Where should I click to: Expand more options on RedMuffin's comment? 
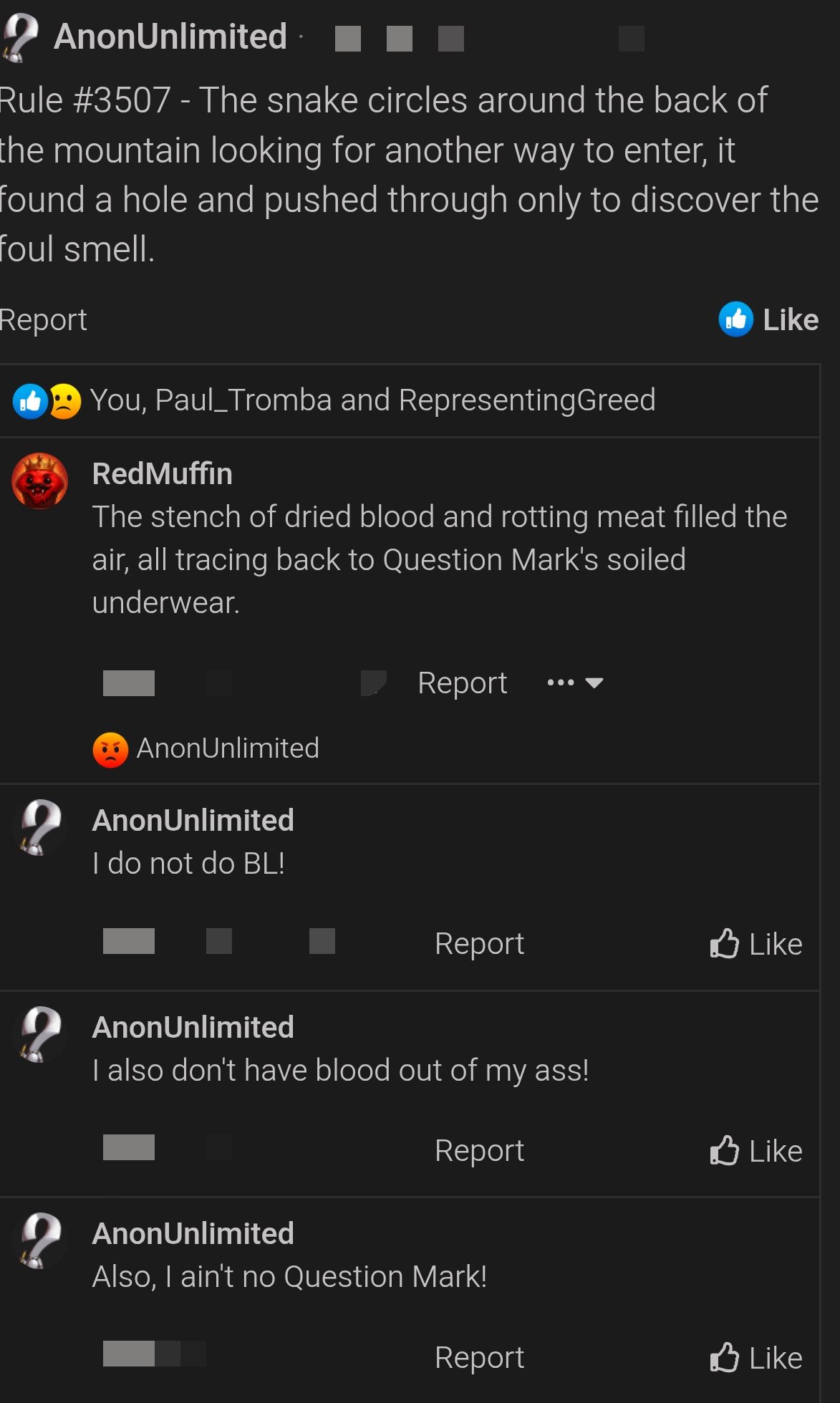click(575, 683)
